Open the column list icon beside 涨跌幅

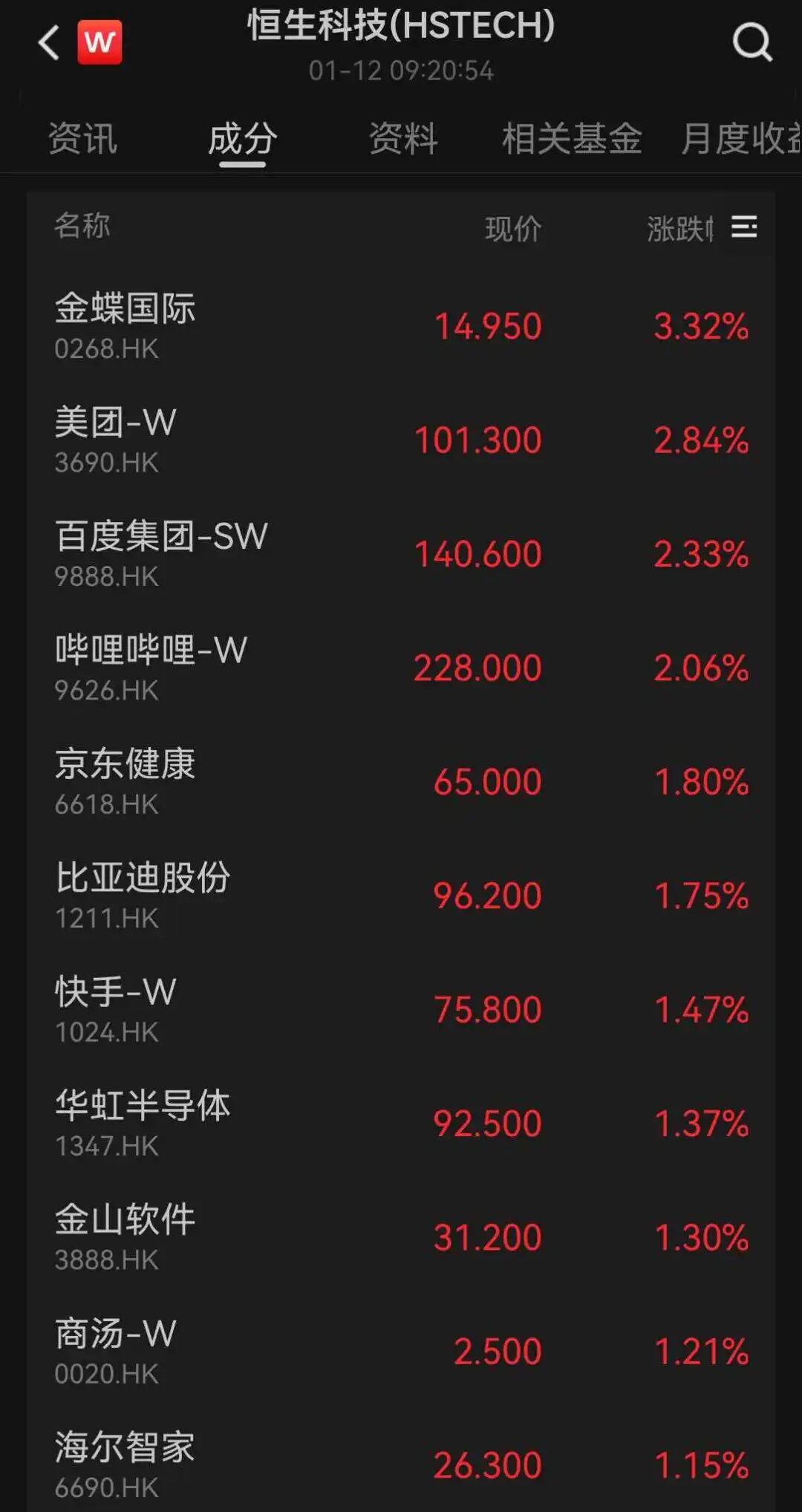[743, 227]
